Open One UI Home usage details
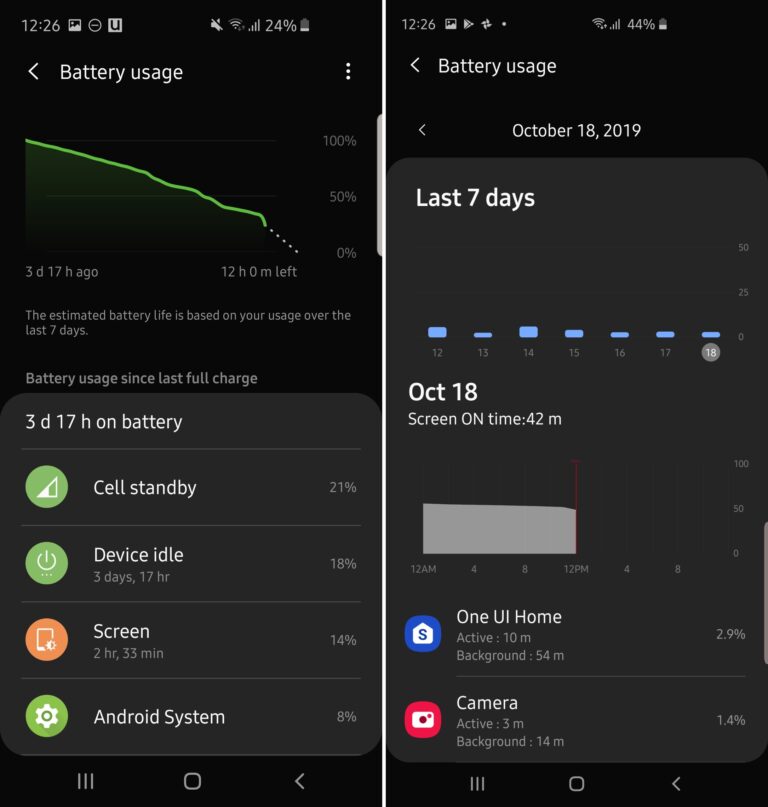Image resolution: width=768 pixels, height=807 pixels. (x=575, y=634)
